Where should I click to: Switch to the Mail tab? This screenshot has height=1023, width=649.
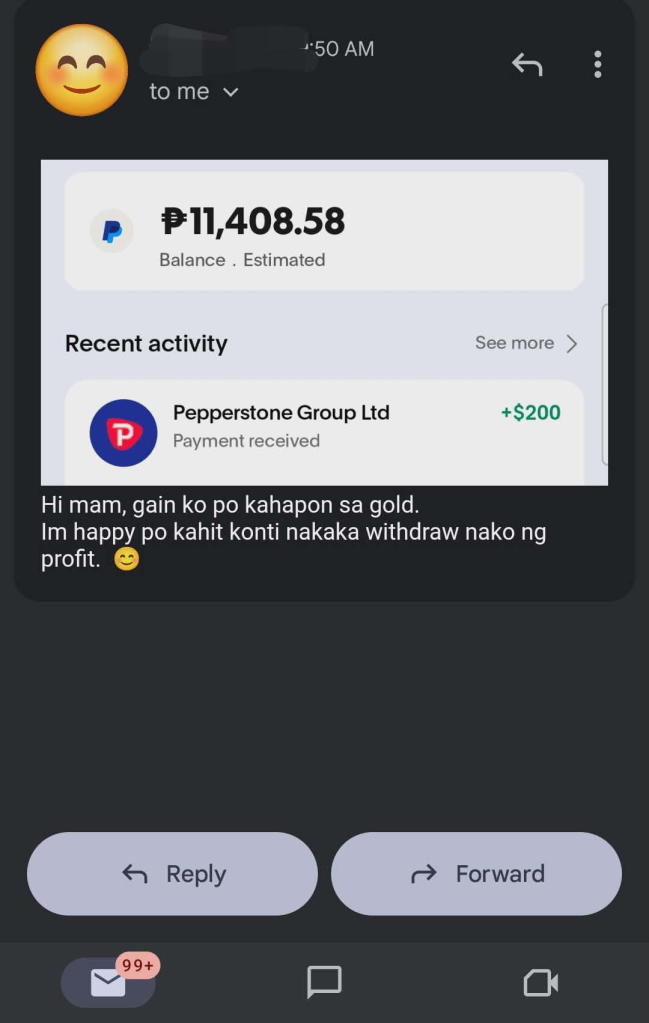108,982
